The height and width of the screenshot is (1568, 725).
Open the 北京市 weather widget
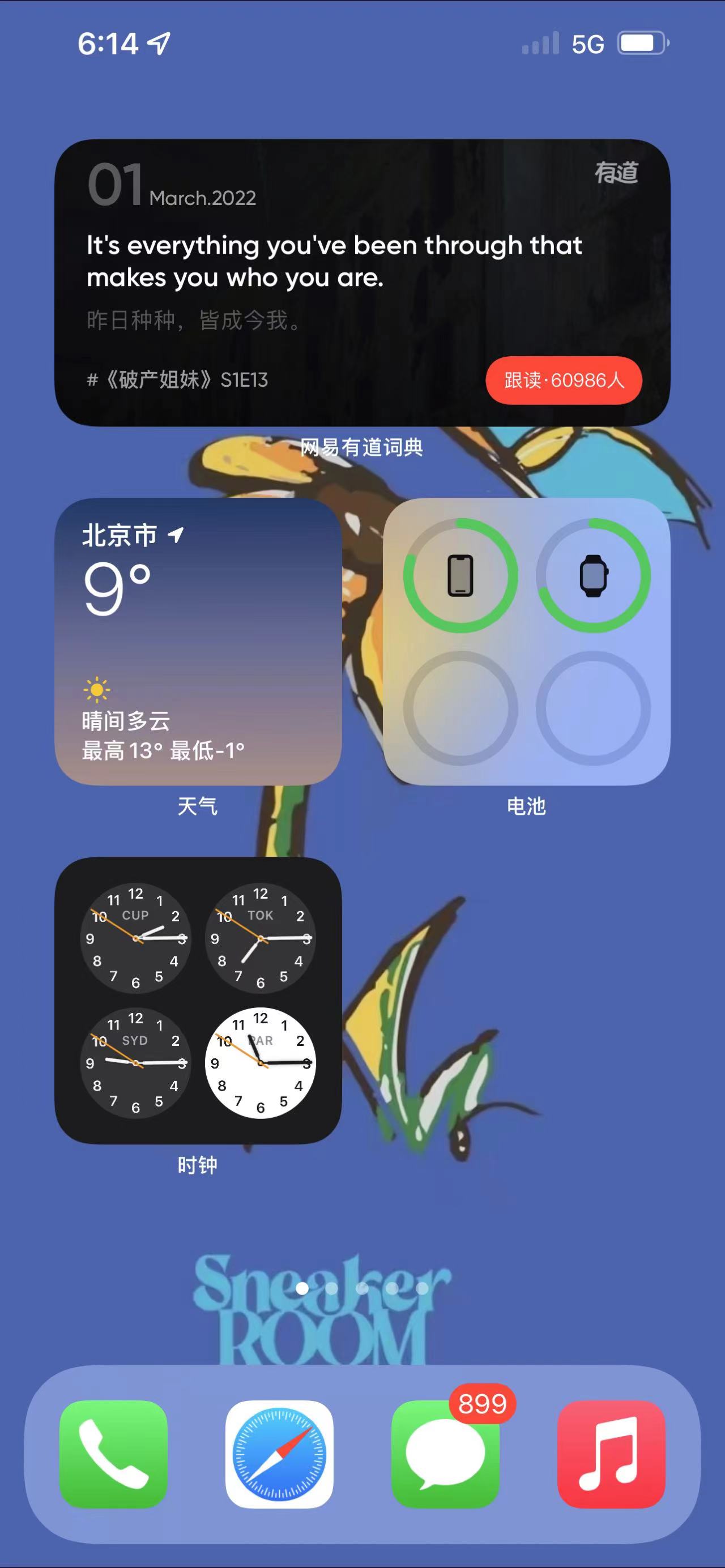click(x=198, y=641)
